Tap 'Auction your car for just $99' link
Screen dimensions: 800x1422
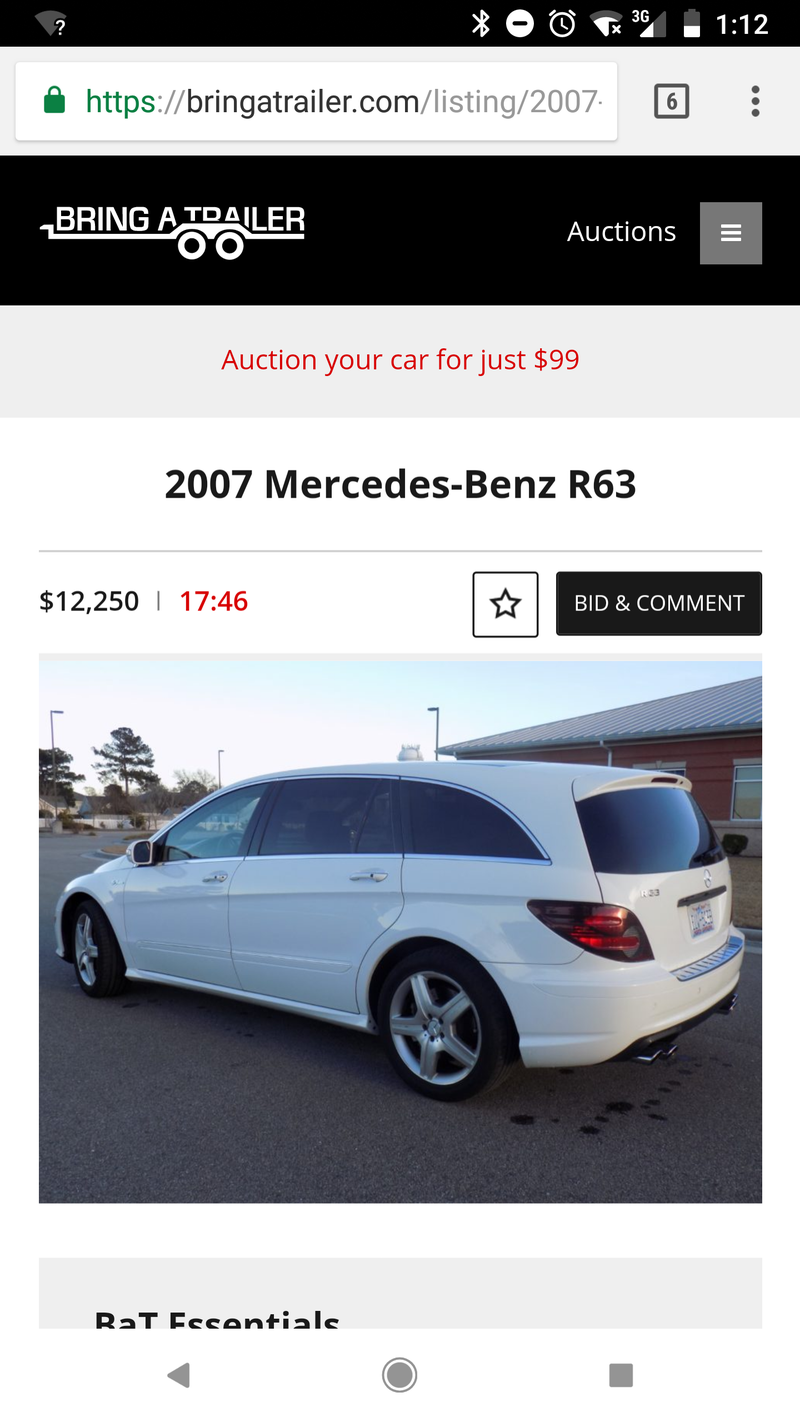[400, 360]
